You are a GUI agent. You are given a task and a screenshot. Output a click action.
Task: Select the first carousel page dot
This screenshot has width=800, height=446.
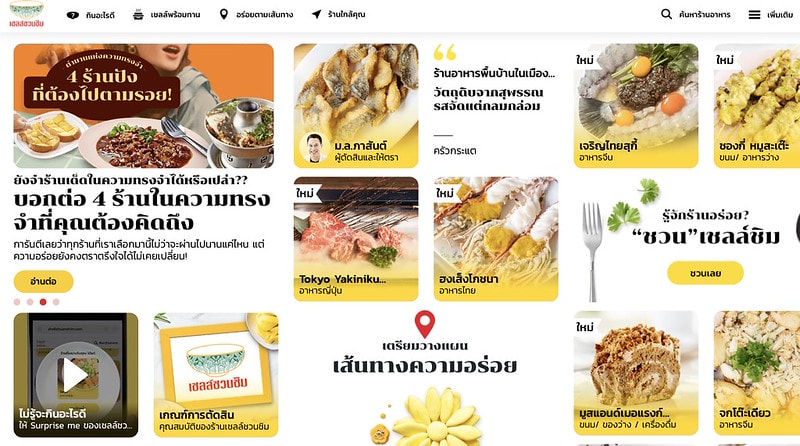pos(17,301)
